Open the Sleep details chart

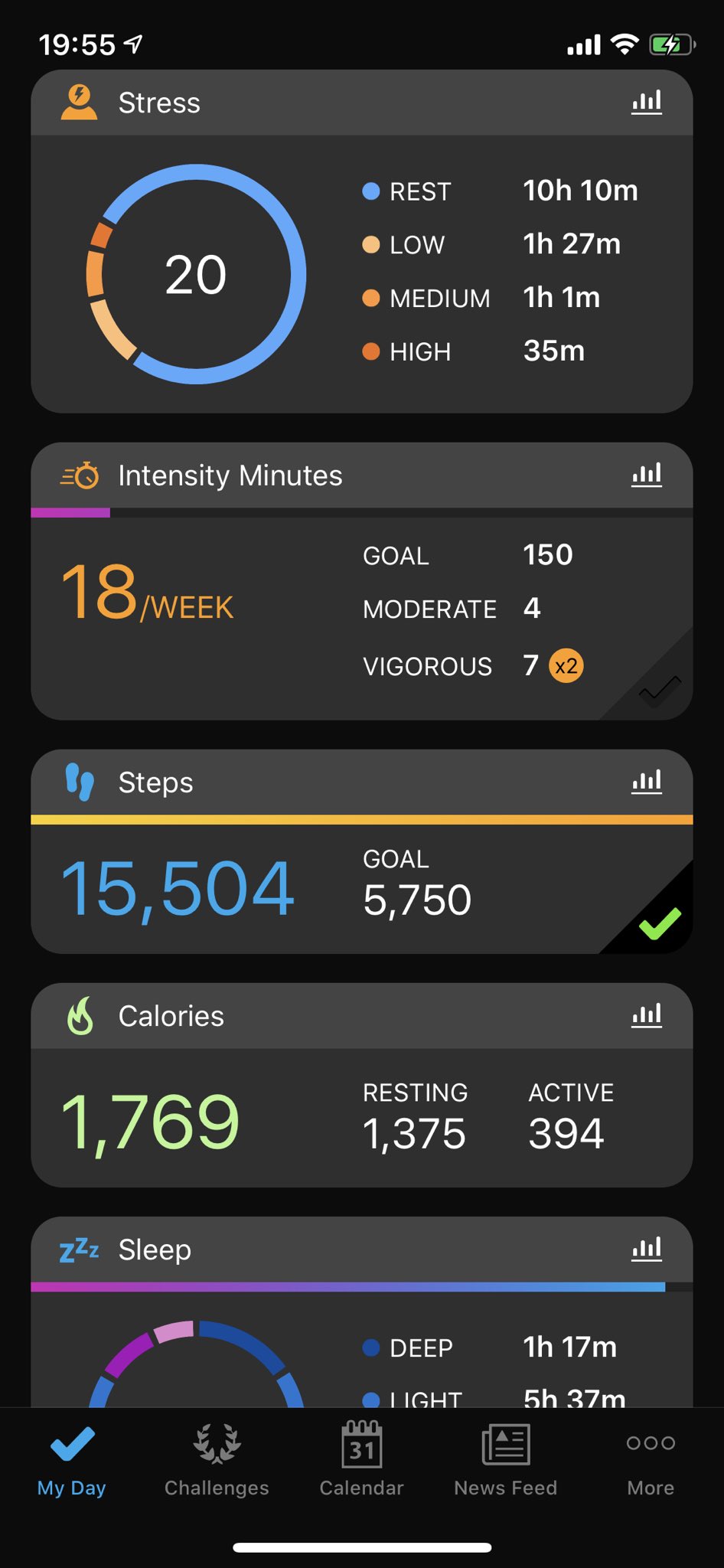pos(647,1248)
